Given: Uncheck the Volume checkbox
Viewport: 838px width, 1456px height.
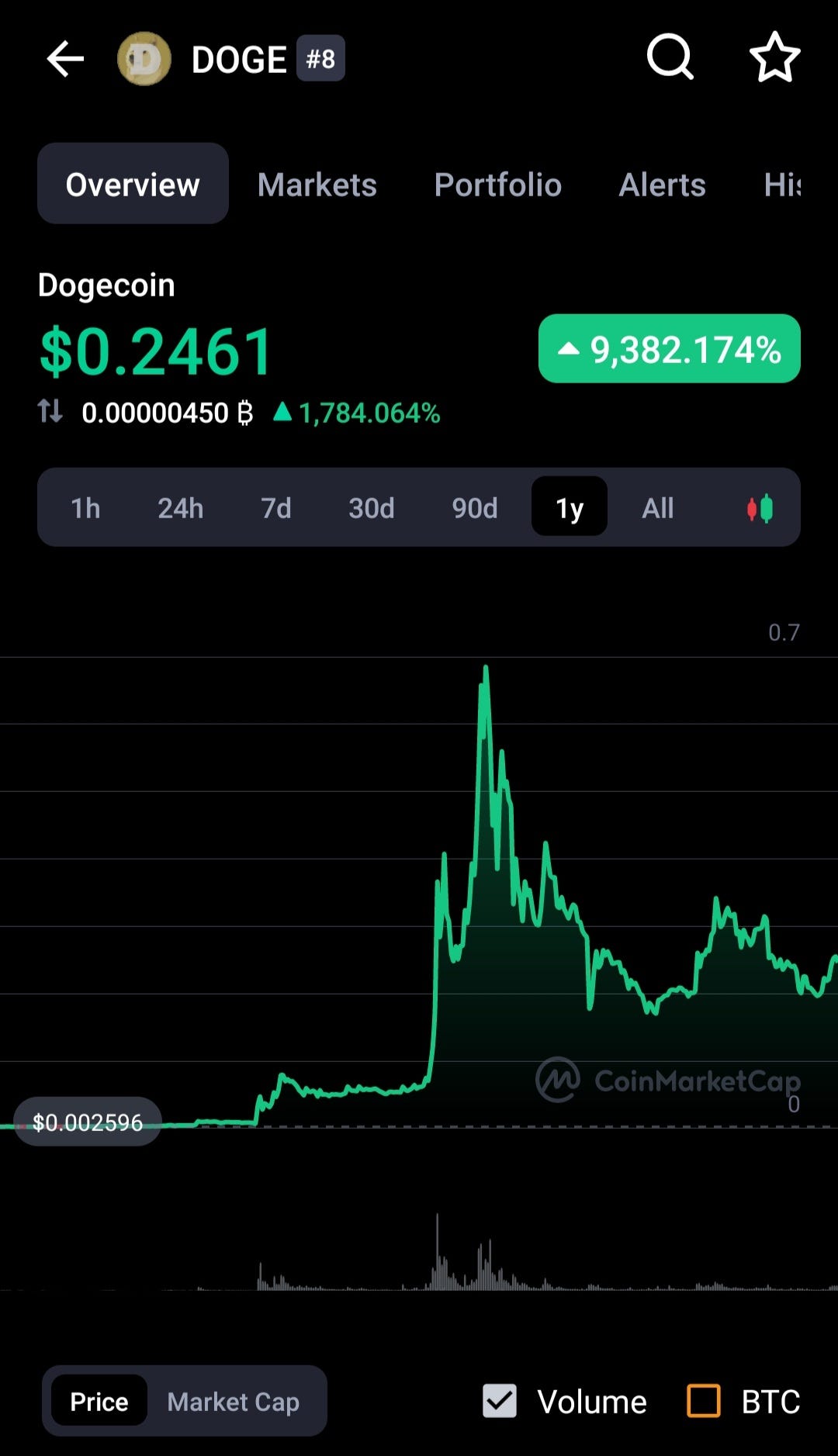Looking at the screenshot, I should 499,1401.
